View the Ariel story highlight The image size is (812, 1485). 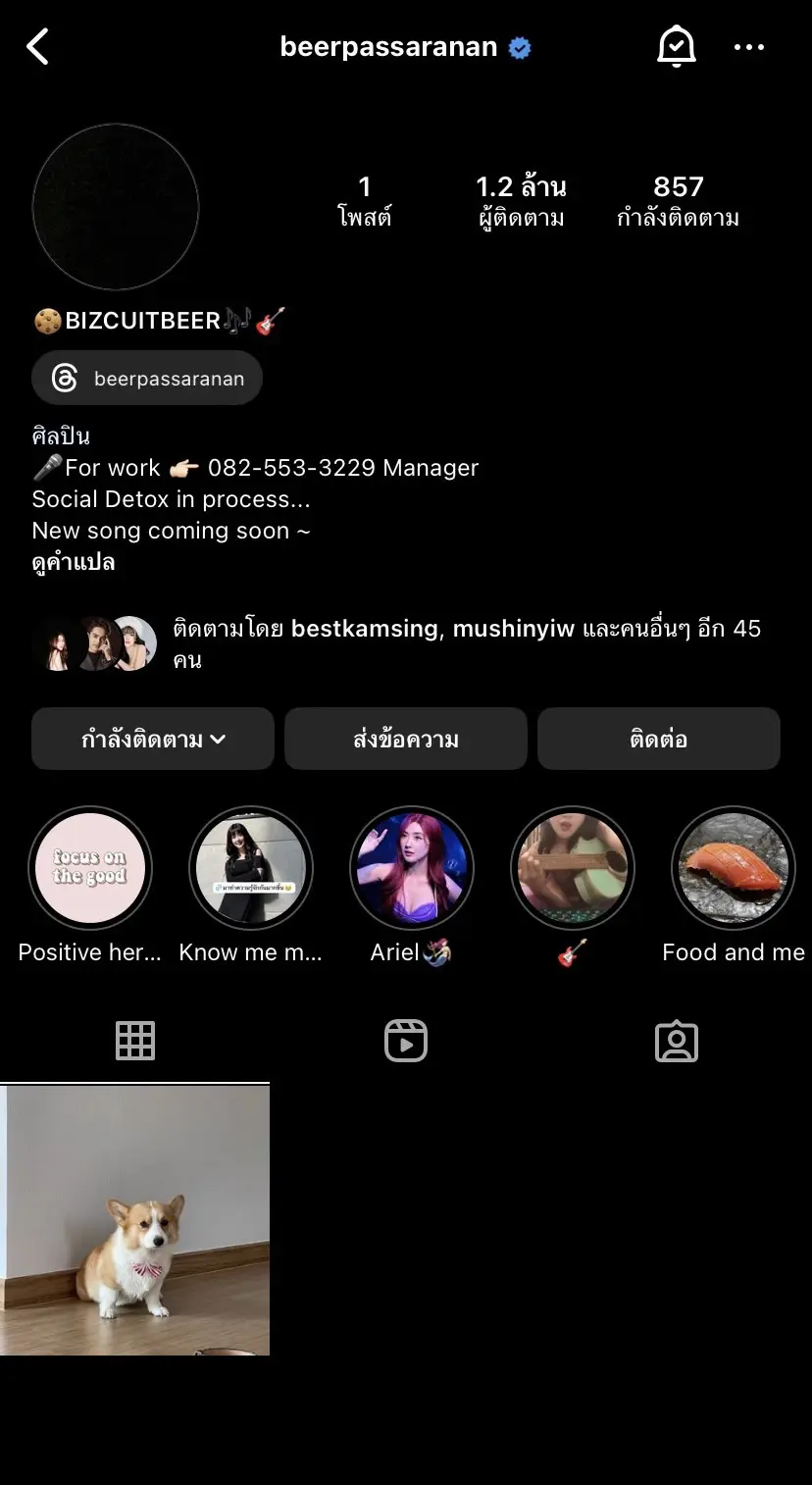click(412, 868)
